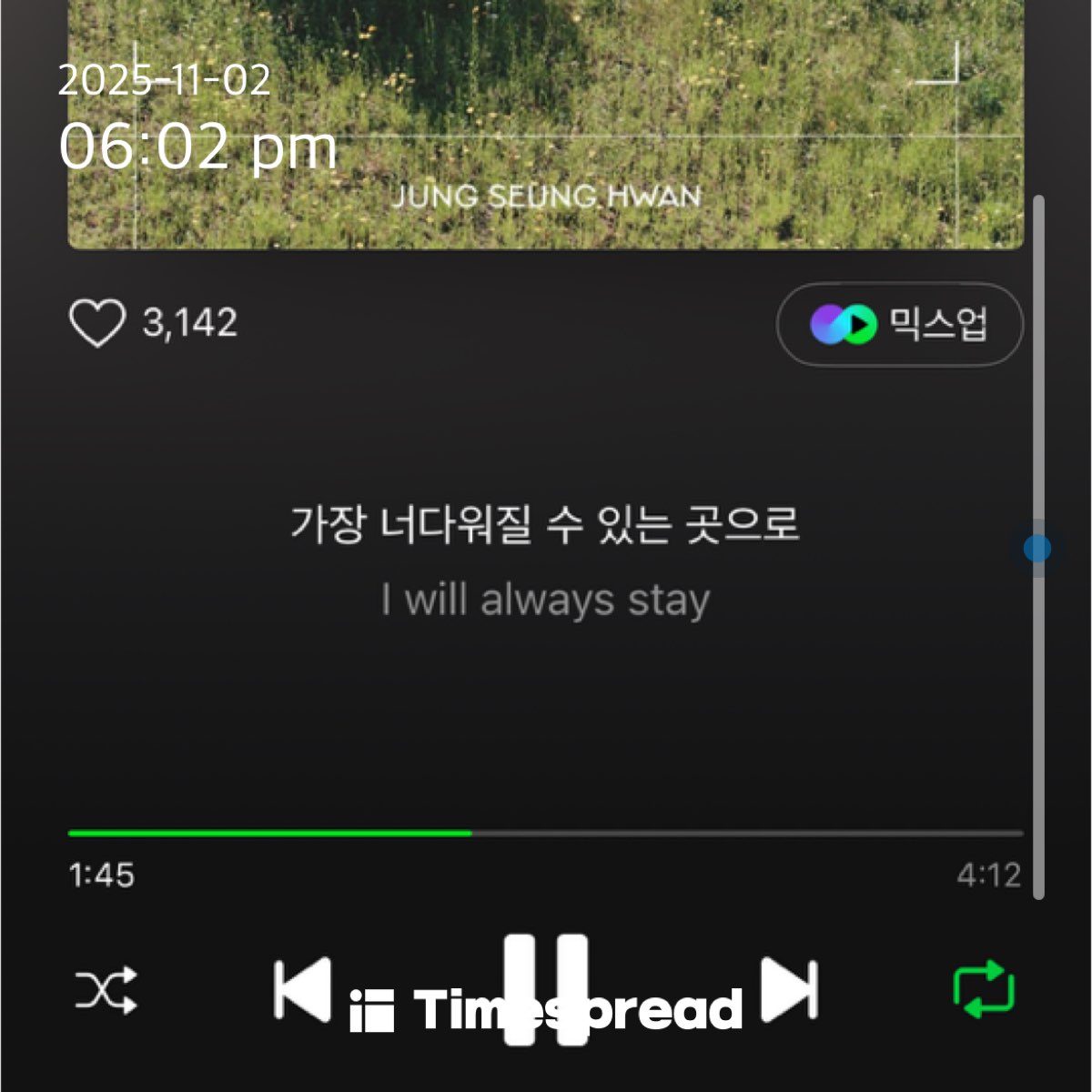This screenshot has width=1092, height=1092.
Task: Toggle the green repeat mode
Action: pos(984,990)
